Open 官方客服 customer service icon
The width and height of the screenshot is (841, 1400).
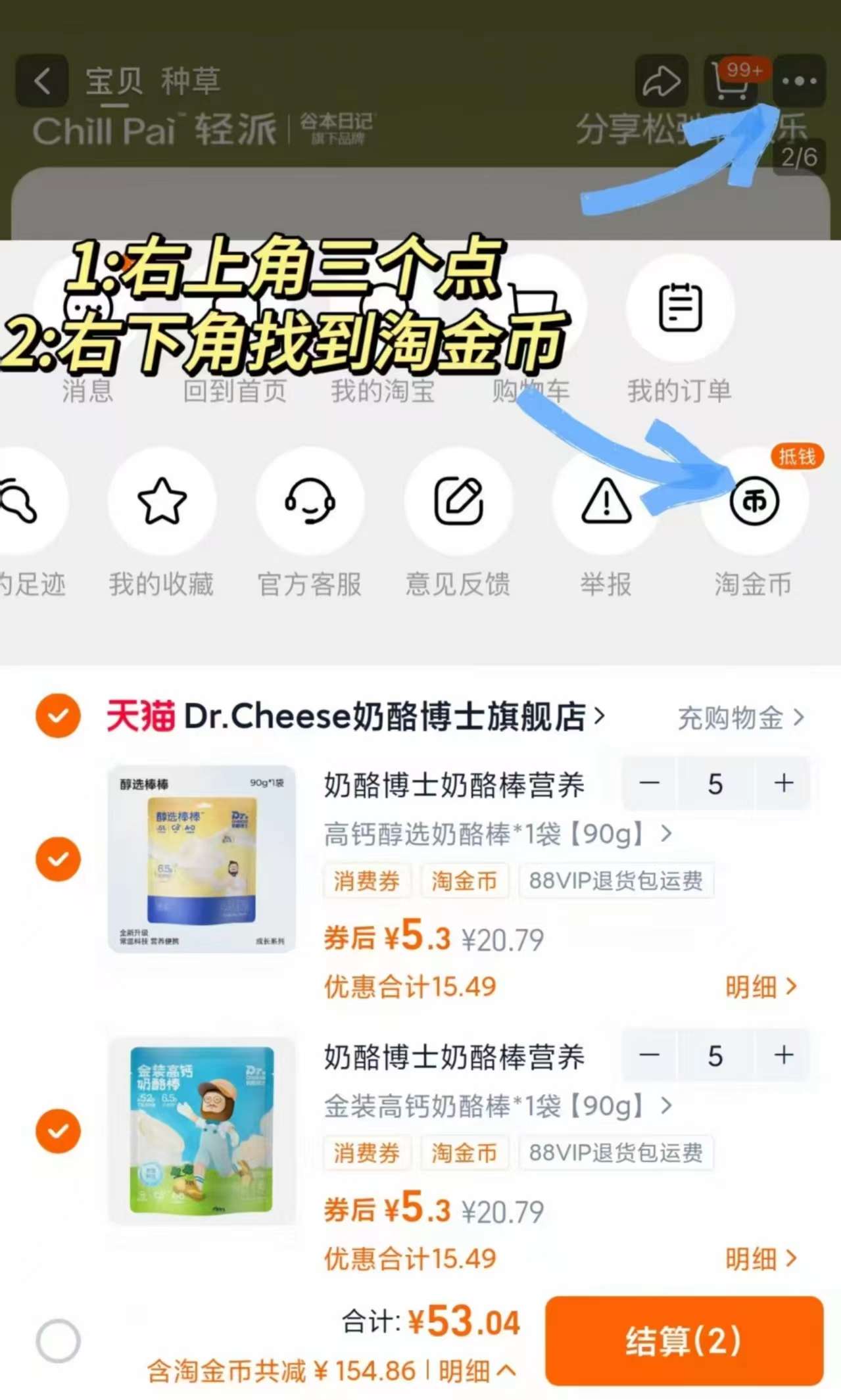310,501
